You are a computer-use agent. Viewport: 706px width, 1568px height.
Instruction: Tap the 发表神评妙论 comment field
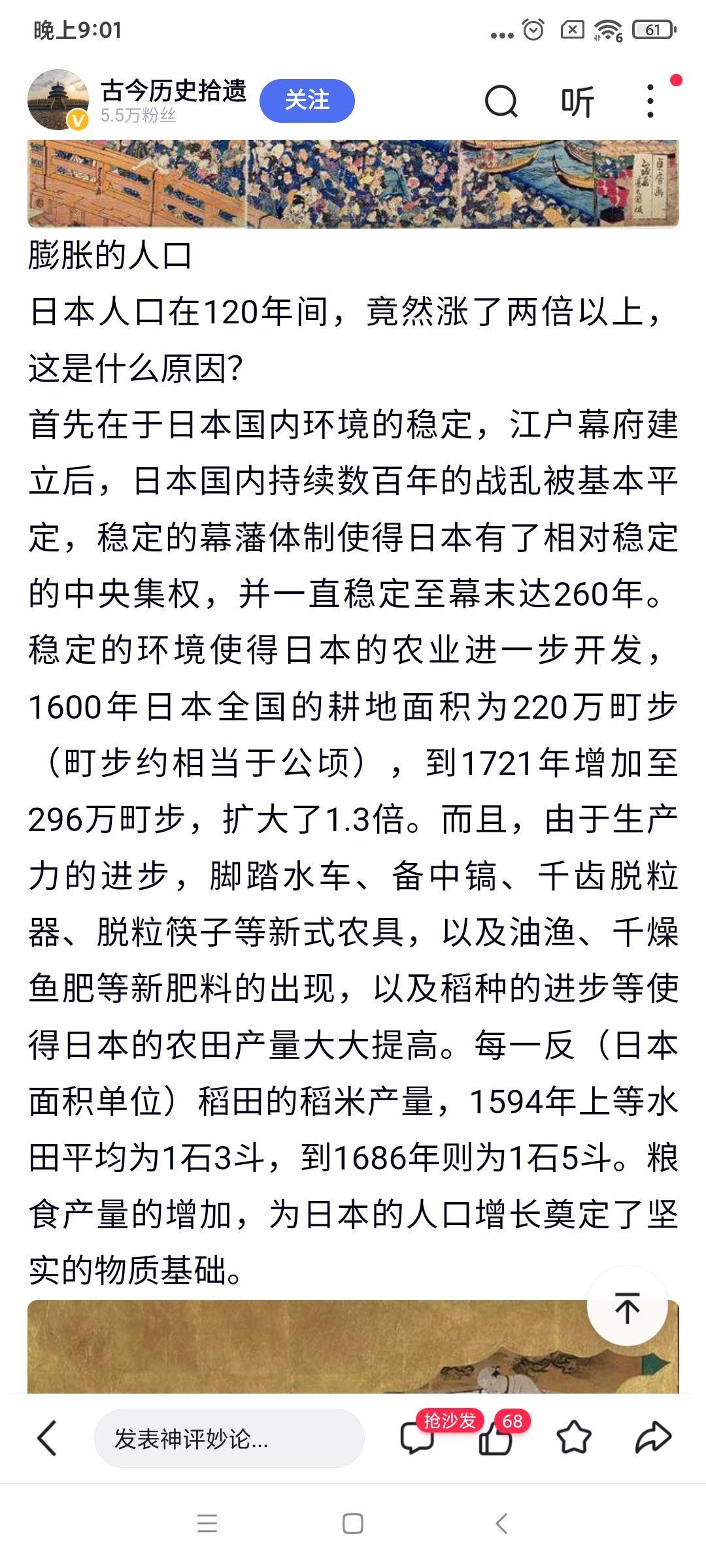[x=229, y=1438]
